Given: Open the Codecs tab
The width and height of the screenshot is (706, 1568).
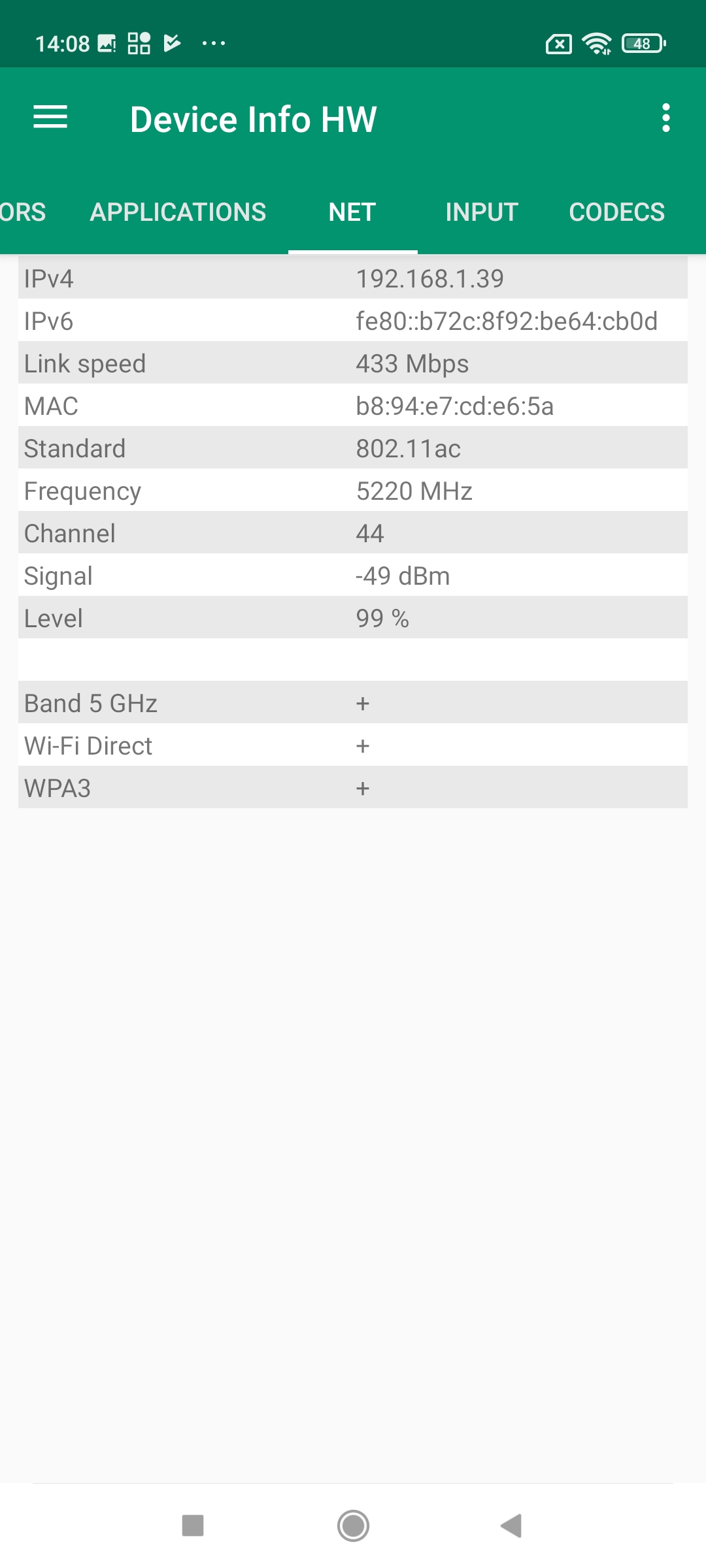Looking at the screenshot, I should 616,212.
